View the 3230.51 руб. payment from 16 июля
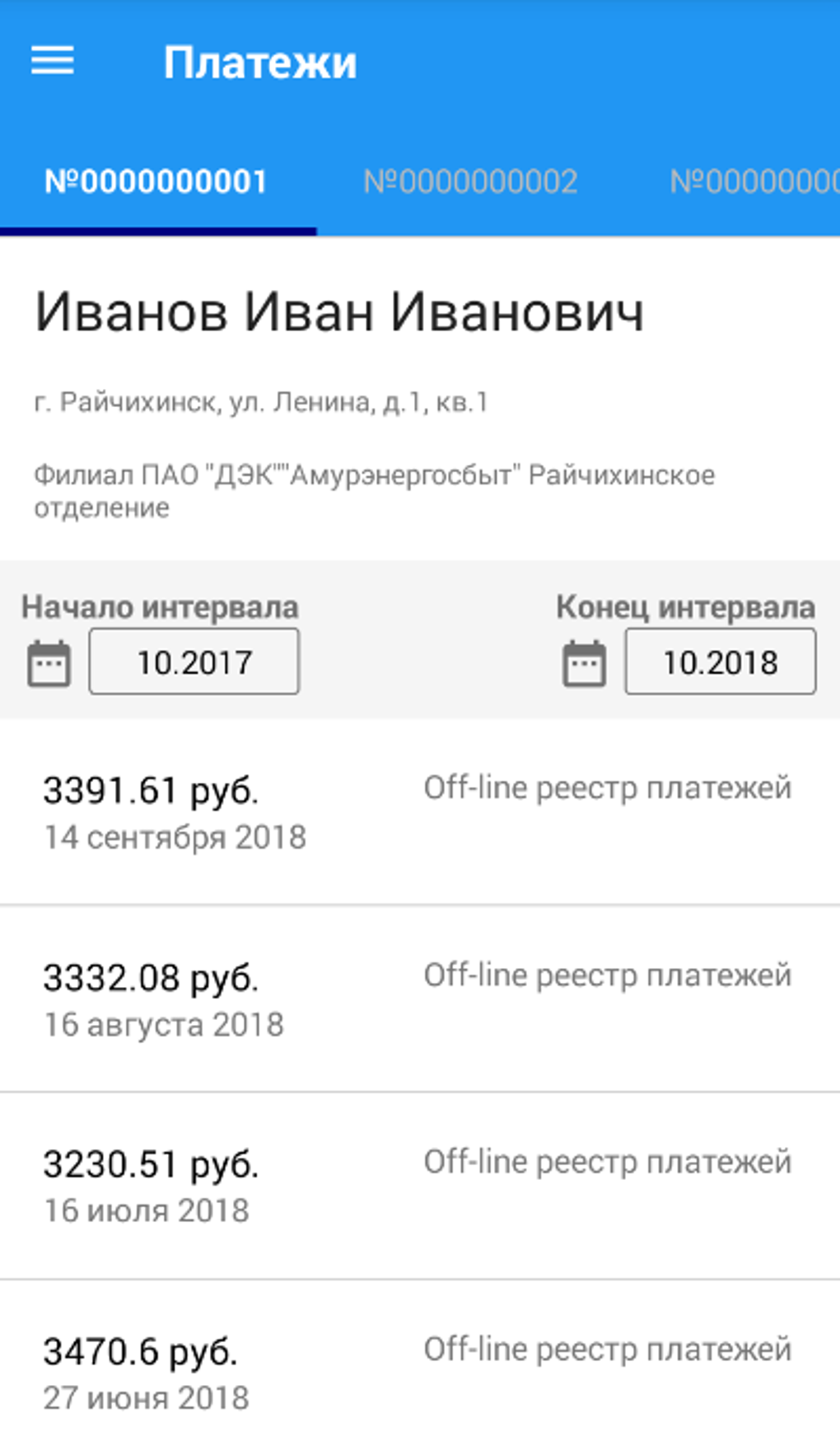Viewport: 840px width, 1432px height. coord(420,1186)
